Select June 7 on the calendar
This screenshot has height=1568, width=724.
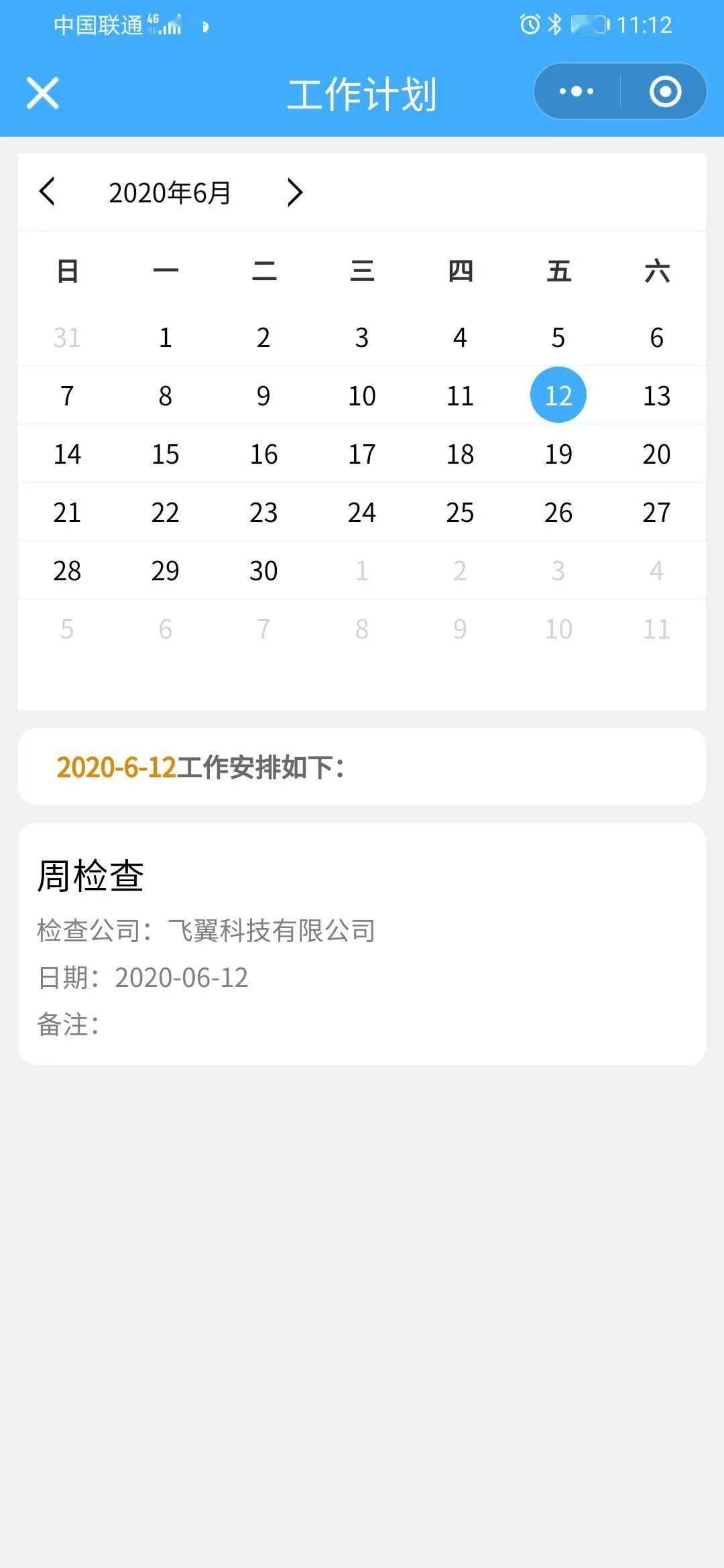pos(67,396)
